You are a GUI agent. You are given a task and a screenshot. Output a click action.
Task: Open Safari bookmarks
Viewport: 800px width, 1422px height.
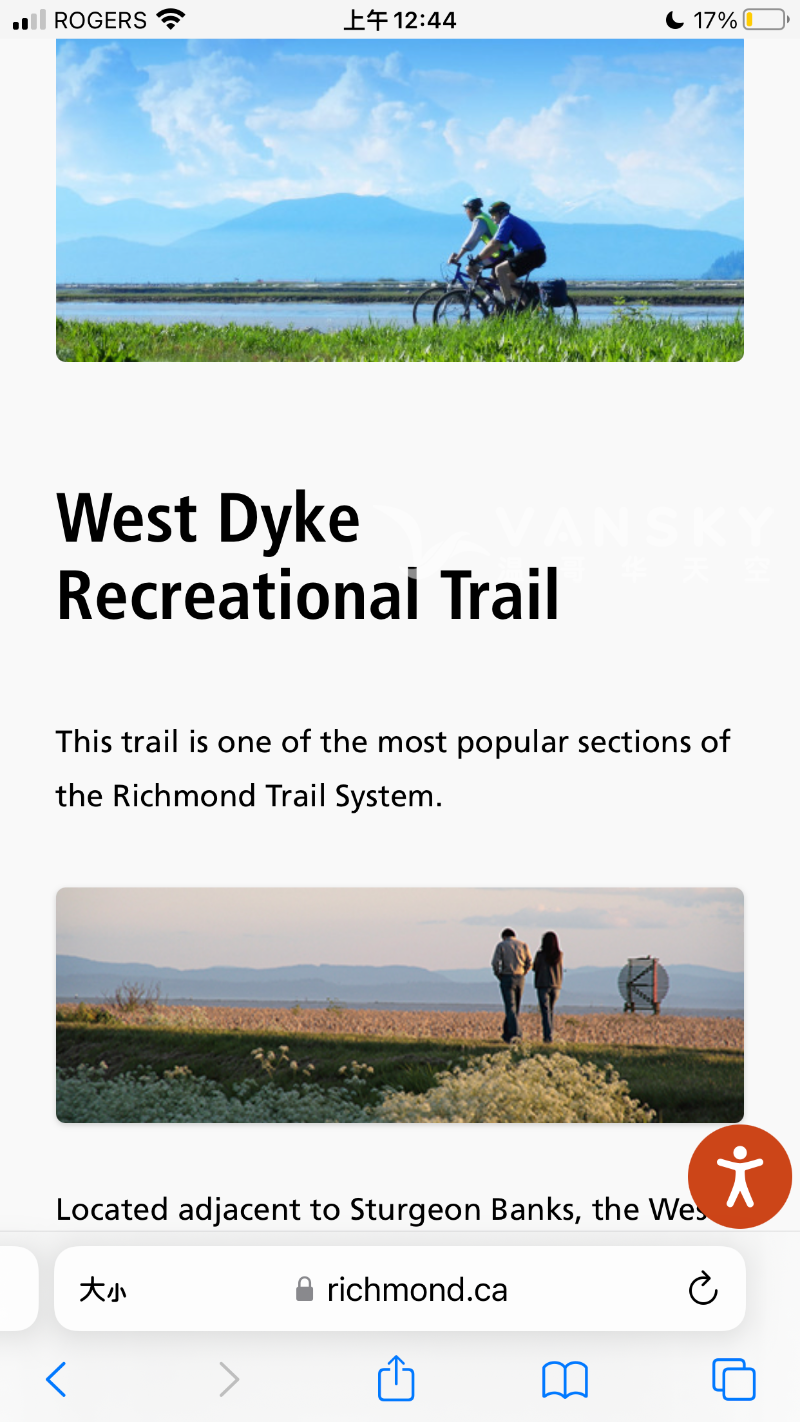pyautogui.click(x=565, y=1380)
